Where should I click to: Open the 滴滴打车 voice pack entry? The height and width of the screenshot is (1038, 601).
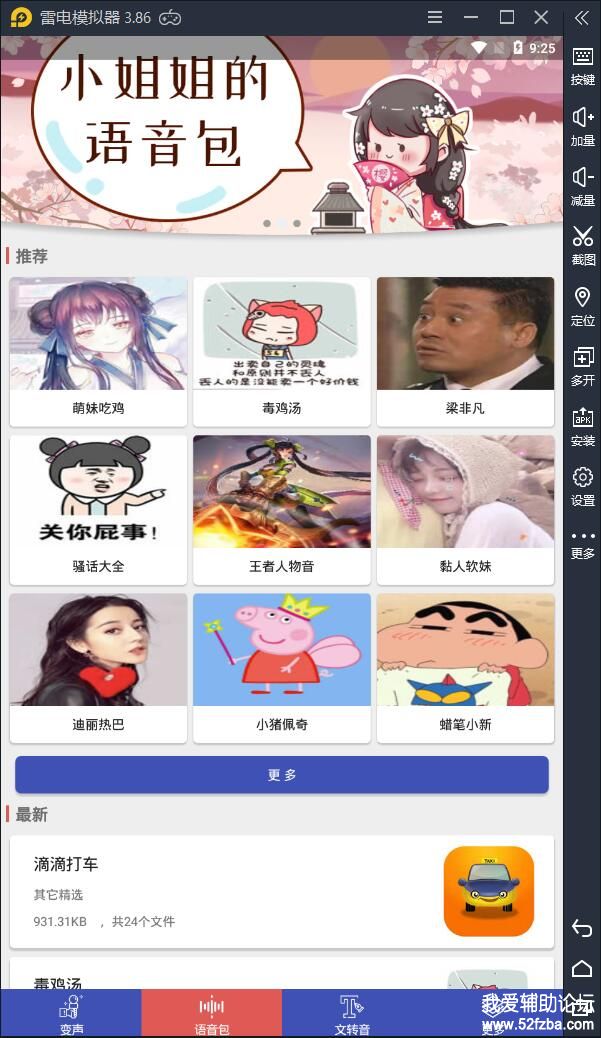(x=281, y=892)
